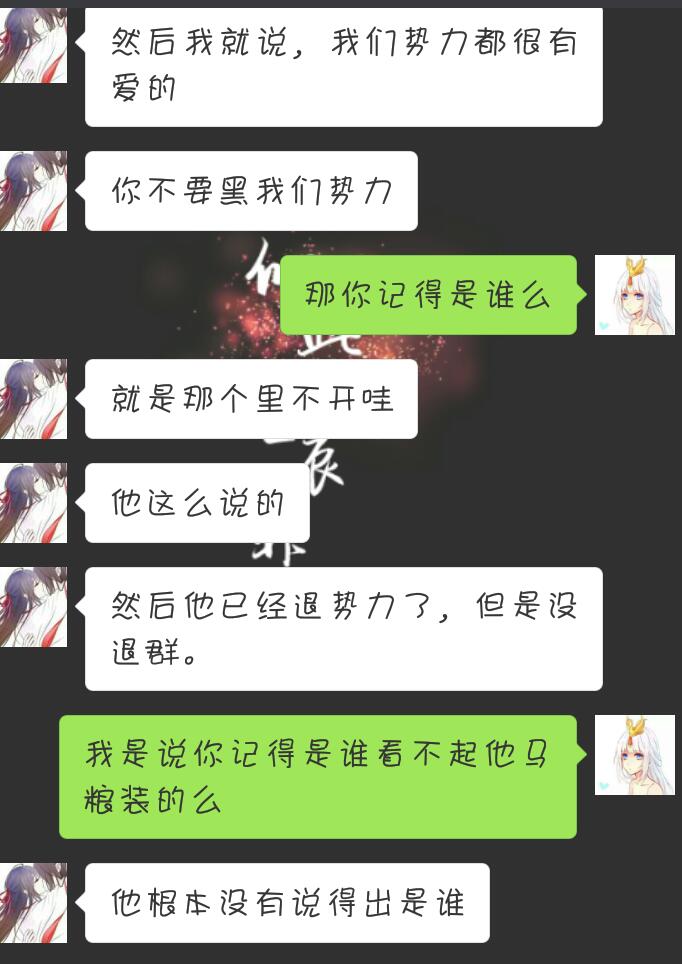Open avatar beside "然后他已经退势力了" message
The height and width of the screenshot is (964, 682).
point(33,607)
